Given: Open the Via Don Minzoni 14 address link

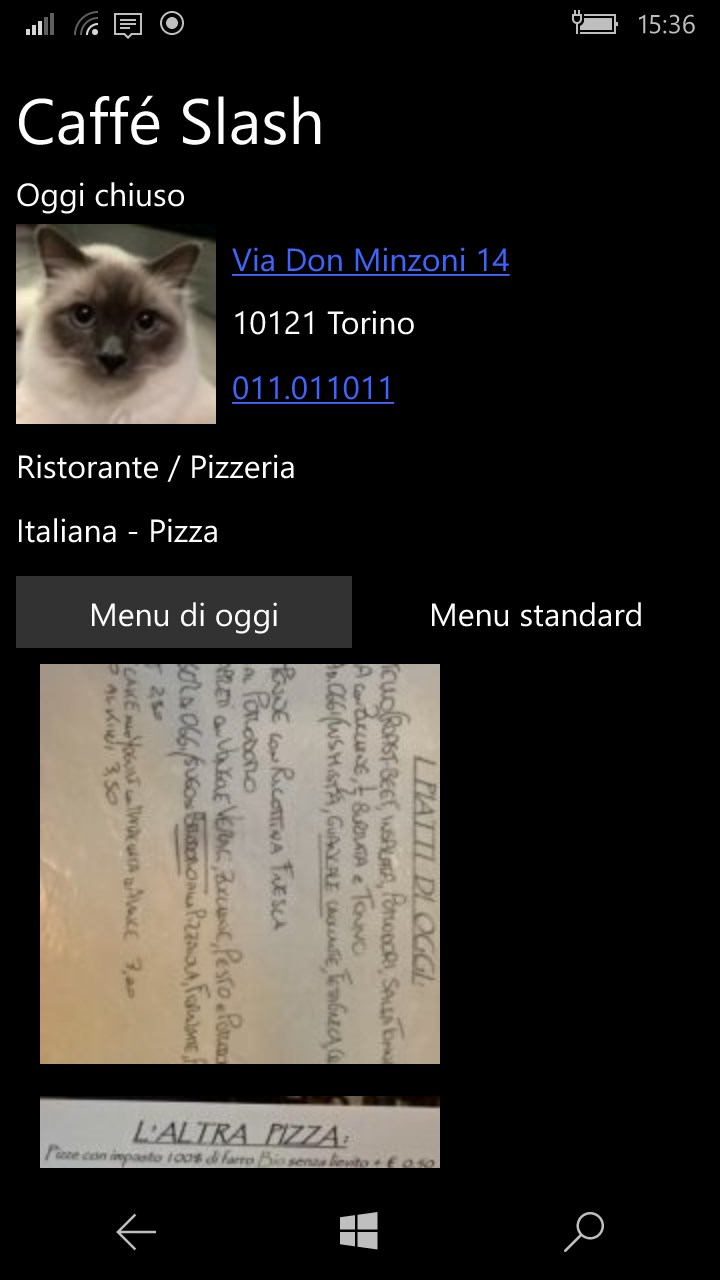Looking at the screenshot, I should pyautogui.click(x=371, y=261).
